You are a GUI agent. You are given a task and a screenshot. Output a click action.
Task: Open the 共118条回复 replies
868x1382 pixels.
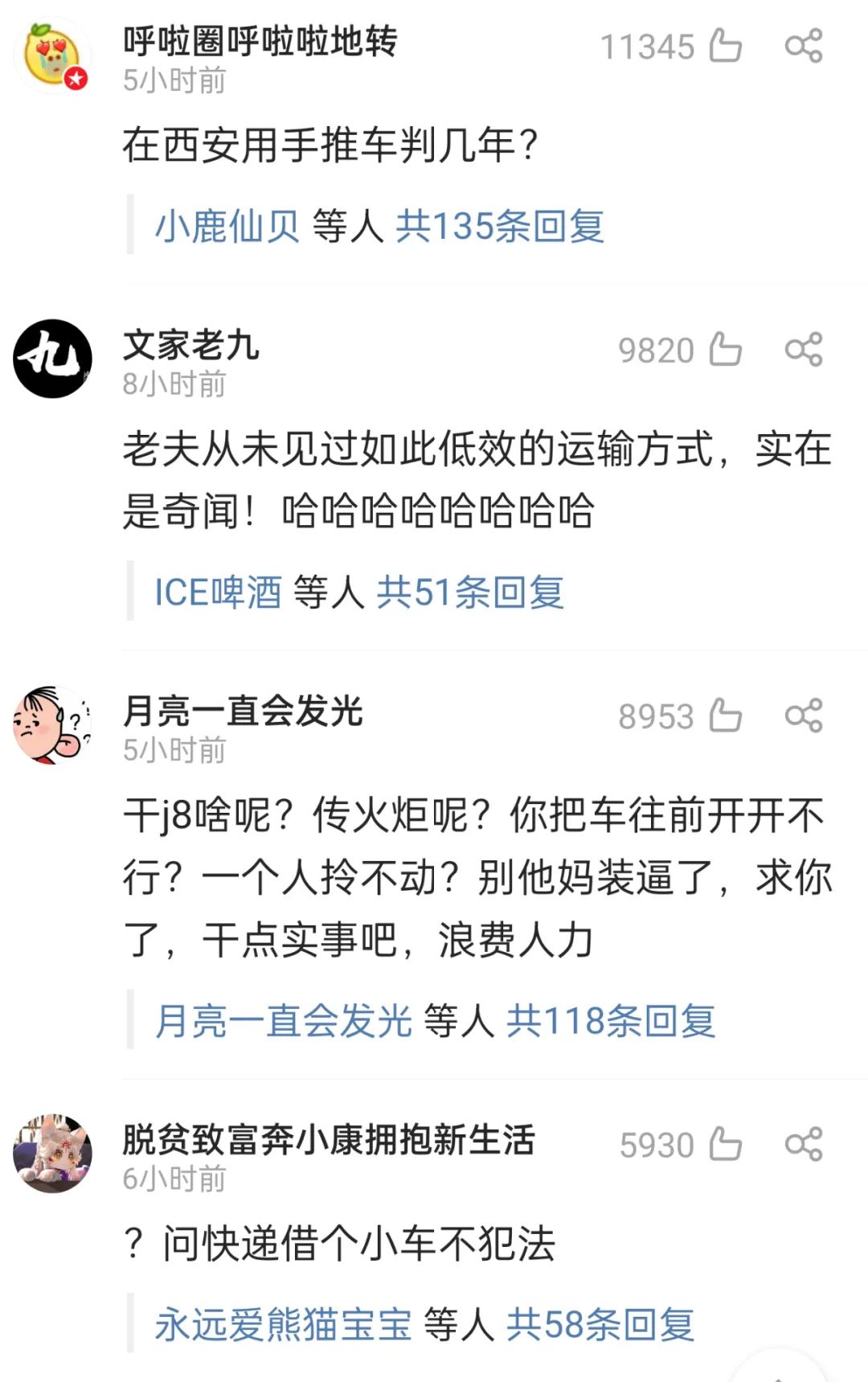click(x=610, y=1021)
